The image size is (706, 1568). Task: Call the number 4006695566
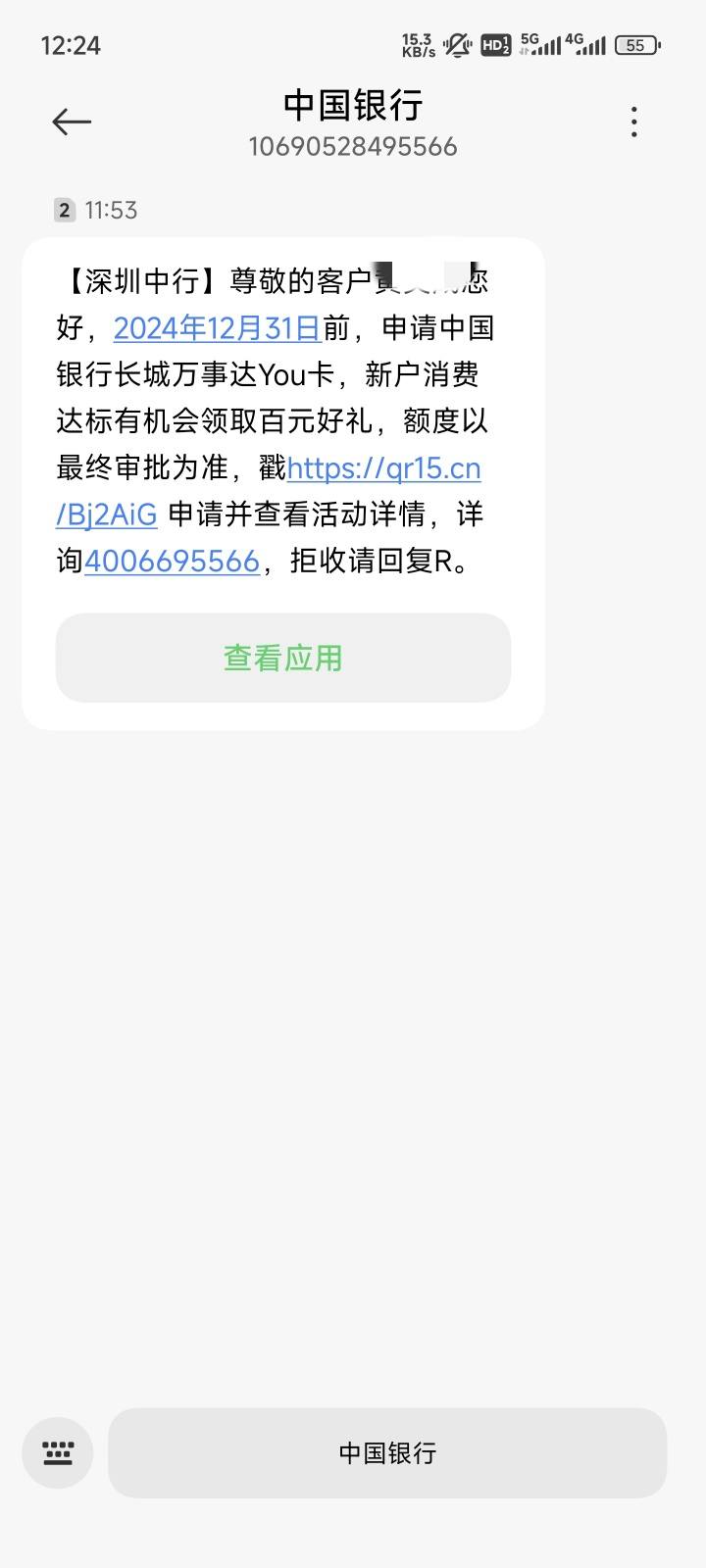point(172,562)
